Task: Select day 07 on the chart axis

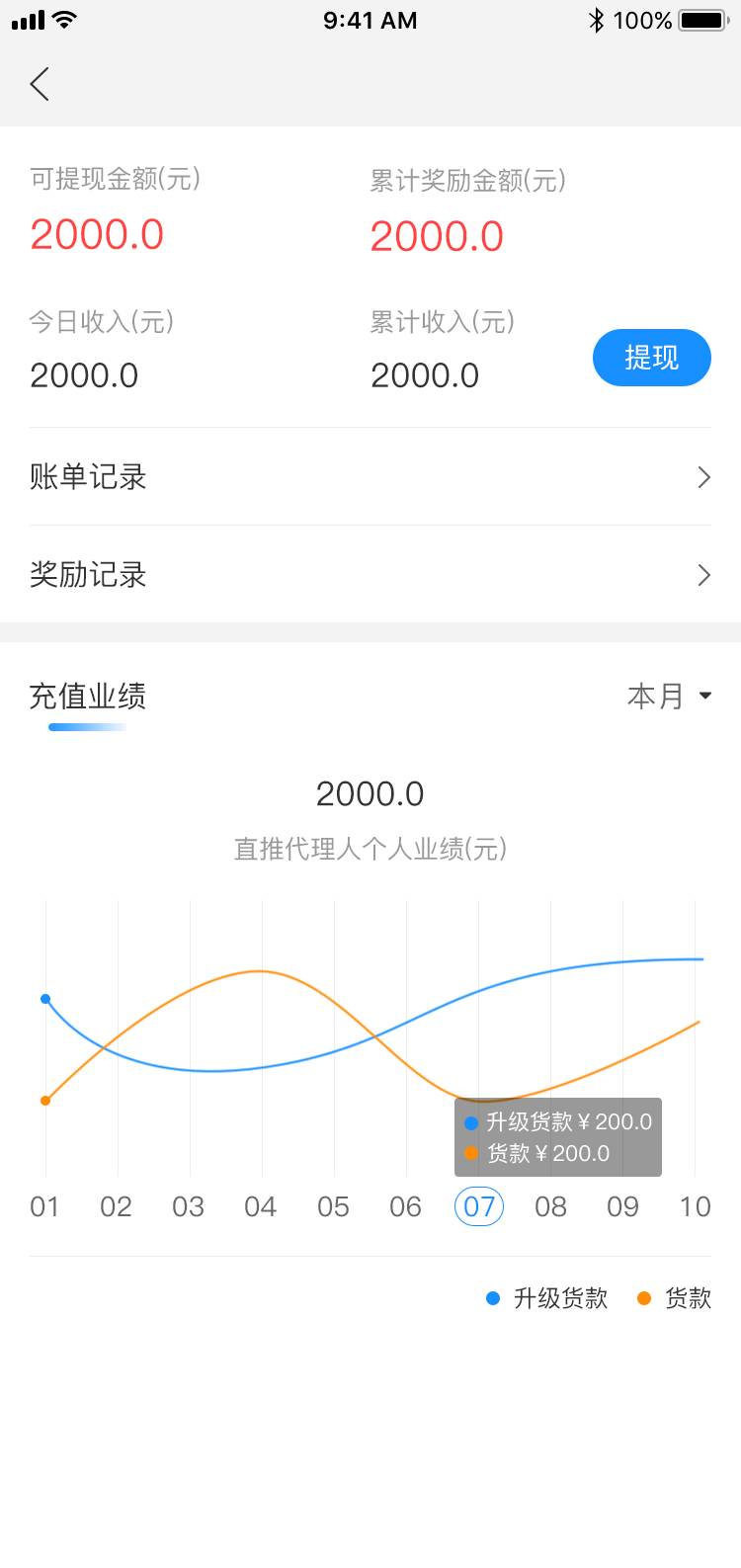Action: pyautogui.click(x=479, y=1206)
